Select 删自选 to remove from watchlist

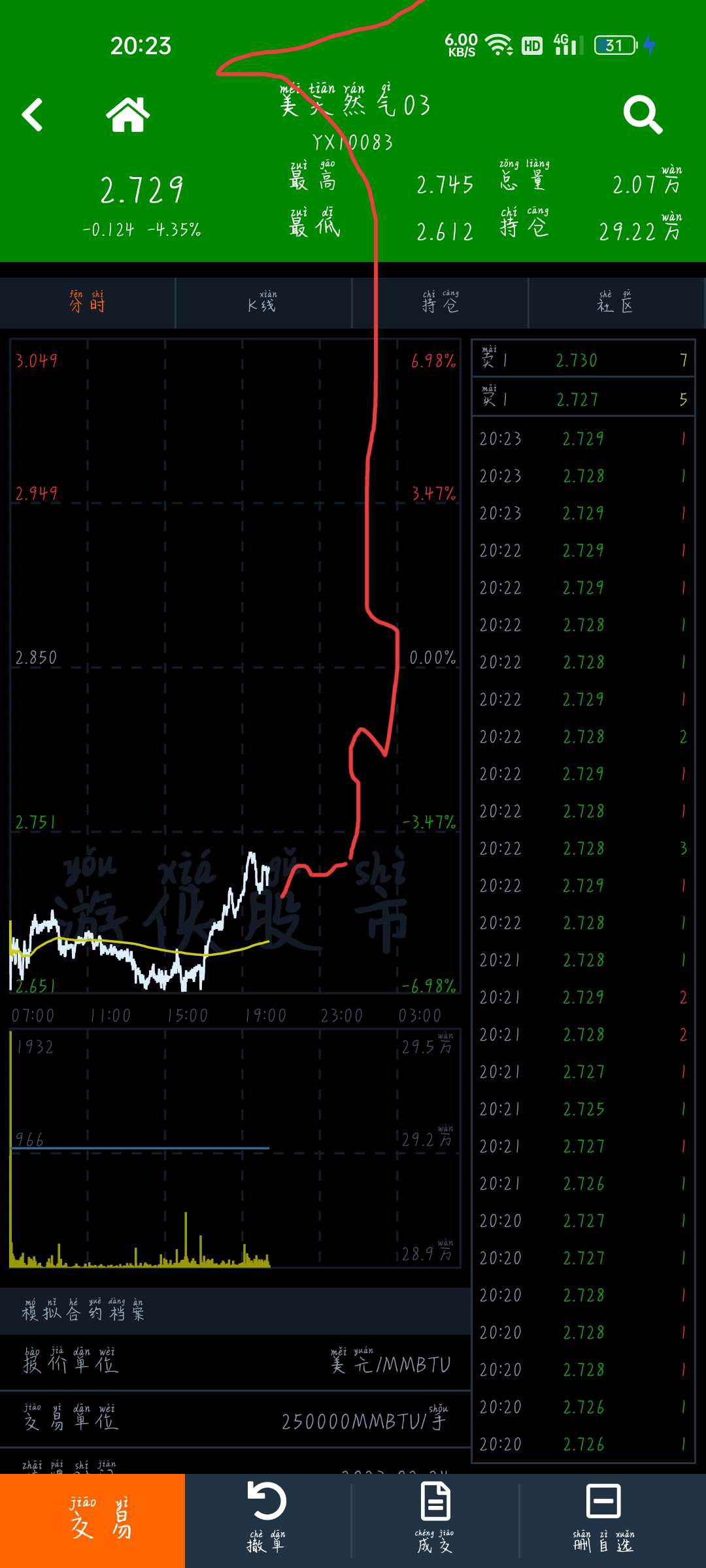coord(603,1521)
